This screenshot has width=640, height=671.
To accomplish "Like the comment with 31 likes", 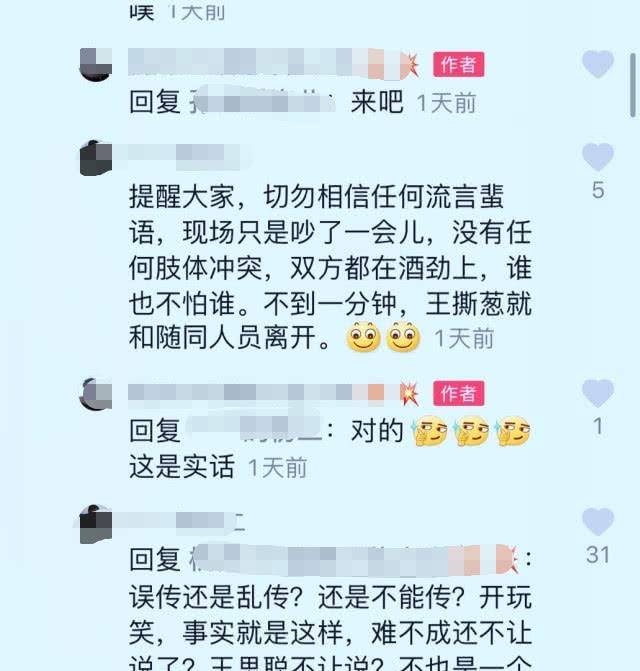I will coord(598,521).
